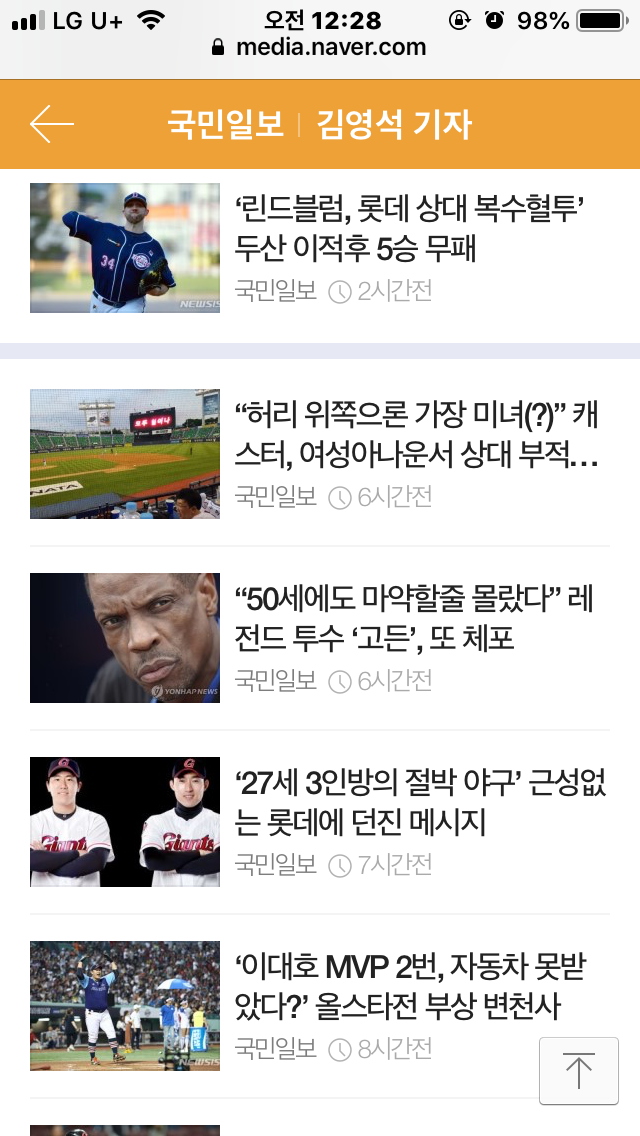Screen dimensions: 640x1136
Task: Read the 허리 위쪽으론 가장 미녀 article
Action: pyautogui.click(x=416, y=435)
